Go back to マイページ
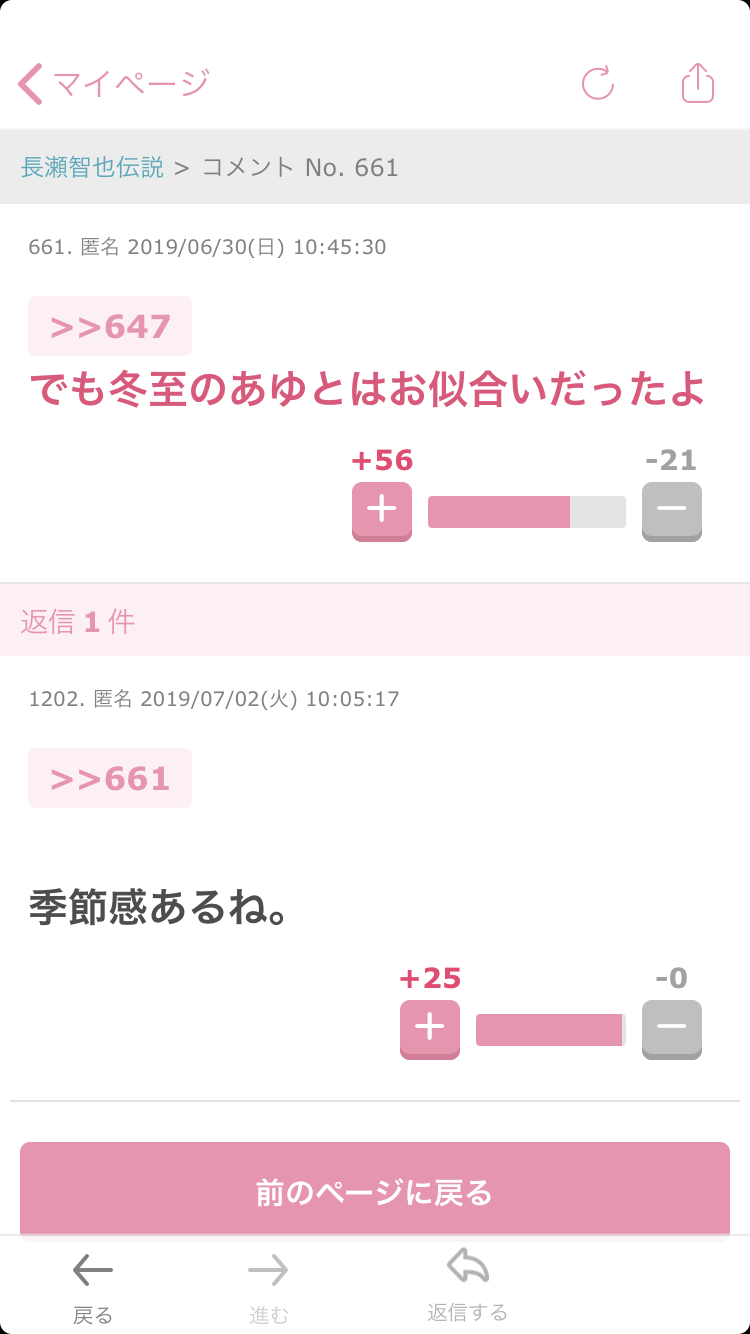The width and height of the screenshot is (750, 1334). click(112, 84)
